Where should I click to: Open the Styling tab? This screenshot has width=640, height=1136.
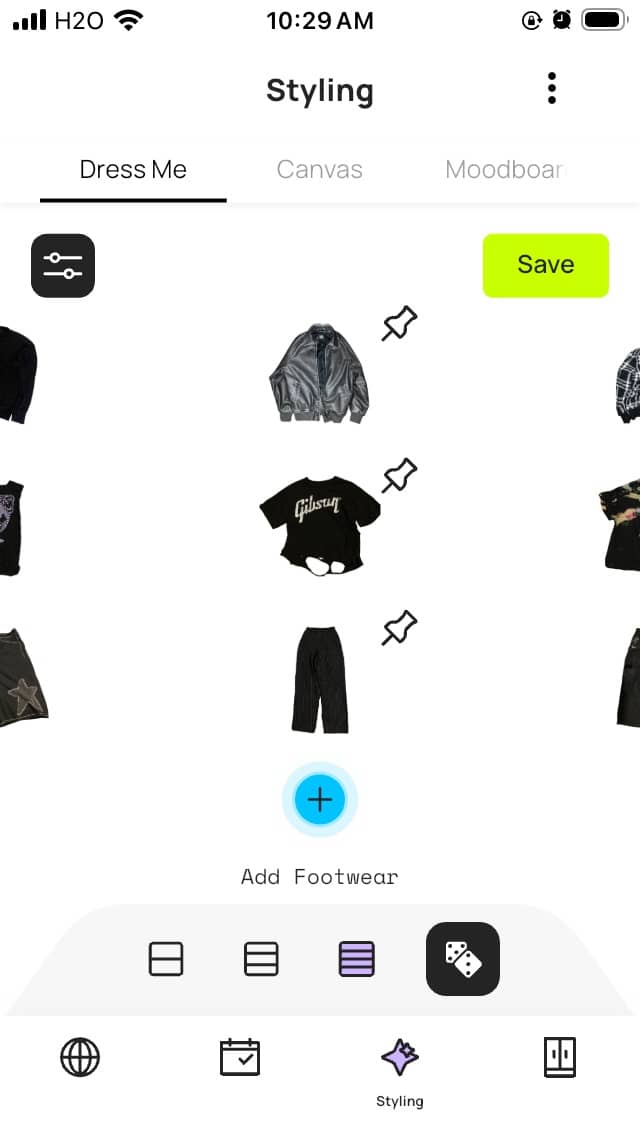399,1068
